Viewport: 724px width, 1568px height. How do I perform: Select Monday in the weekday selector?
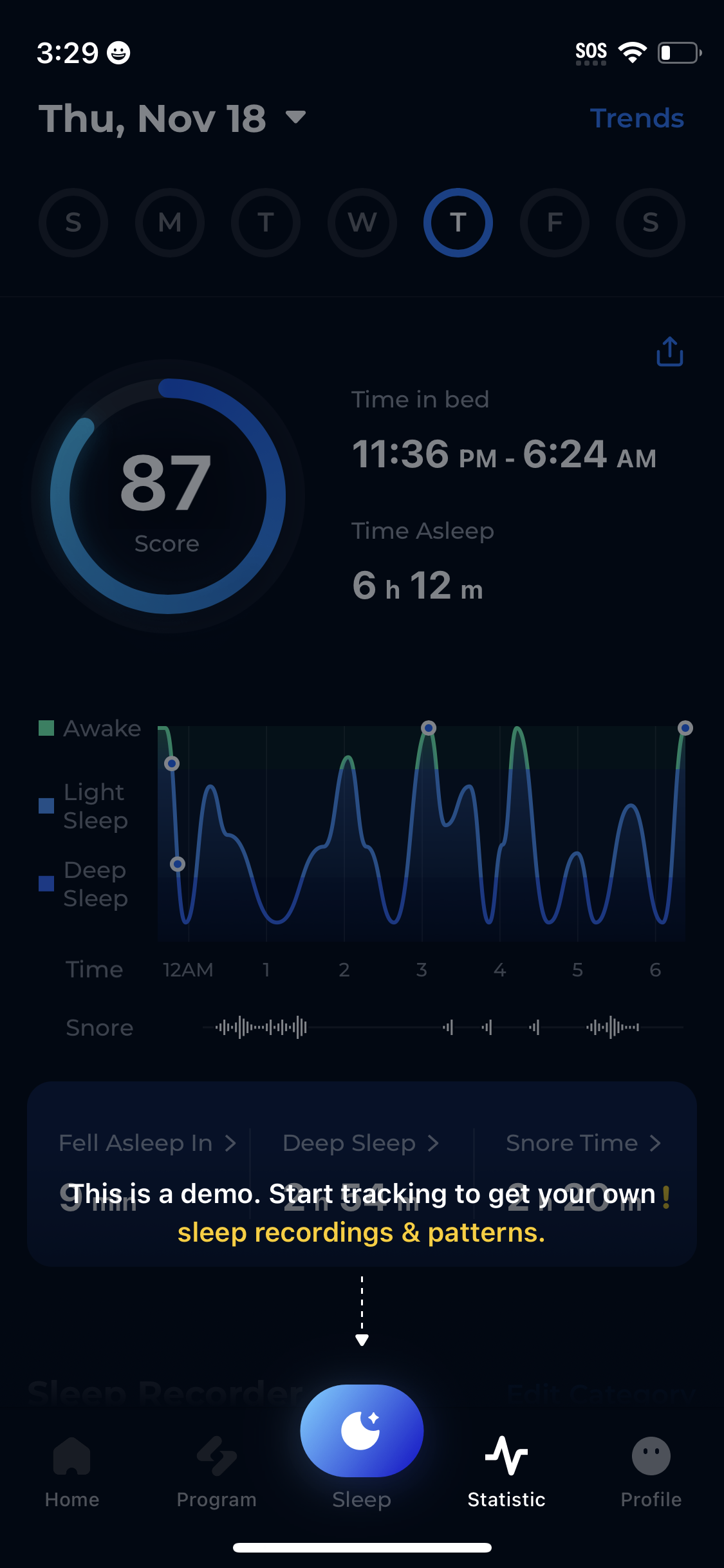(169, 223)
